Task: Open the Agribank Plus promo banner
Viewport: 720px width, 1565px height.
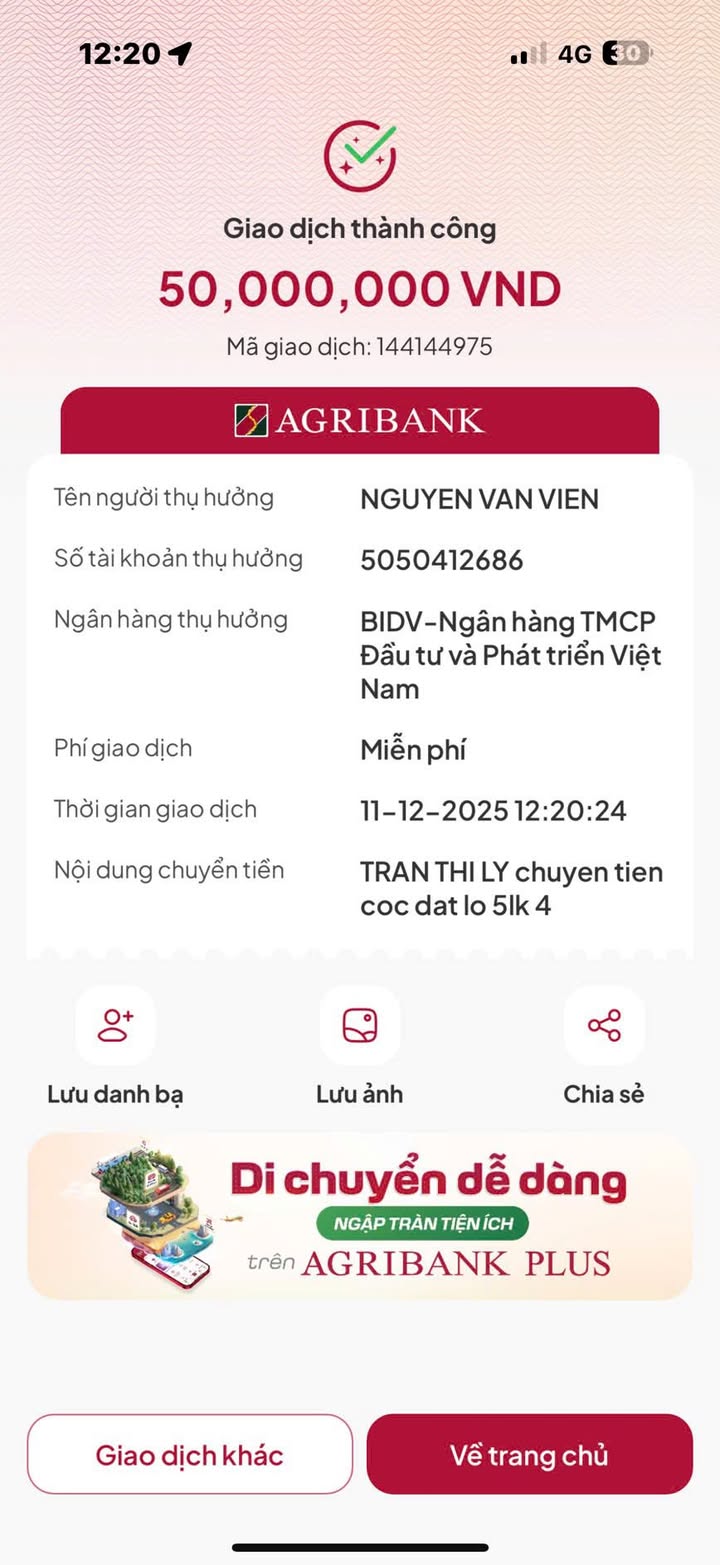Action: point(360,1216)
